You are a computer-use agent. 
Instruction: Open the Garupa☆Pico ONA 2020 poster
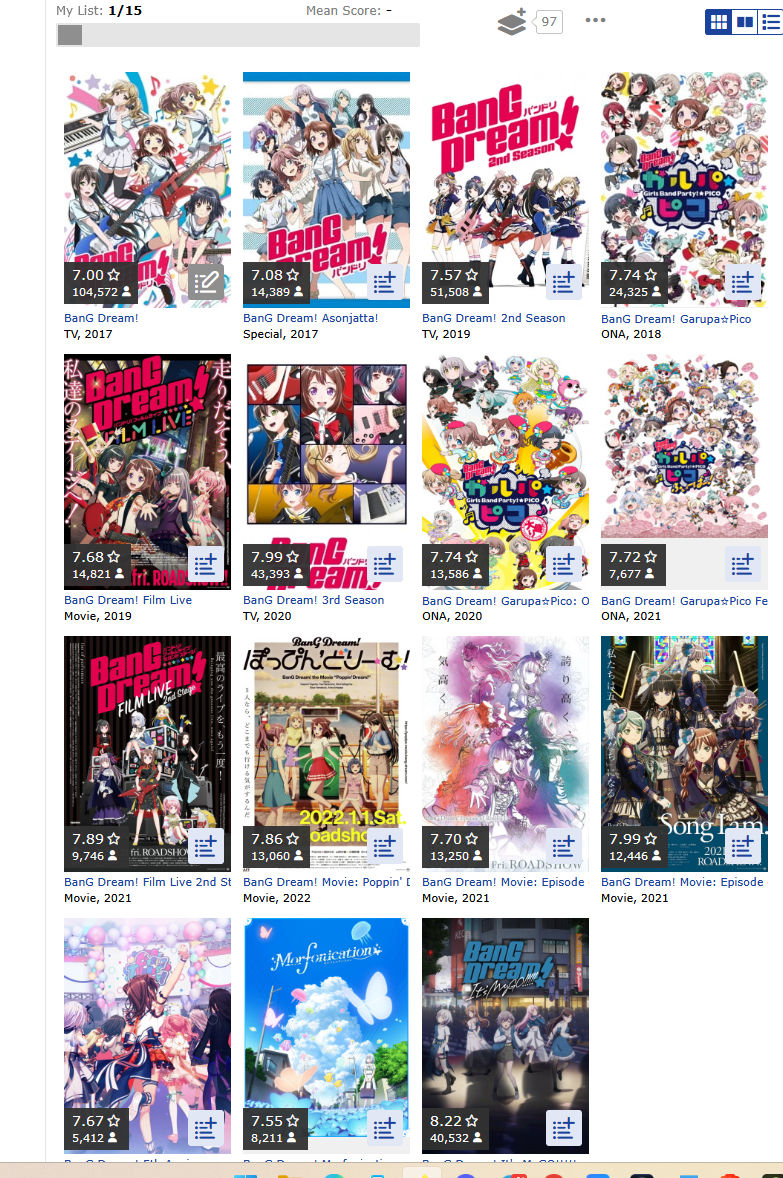(x=505, y=472)
